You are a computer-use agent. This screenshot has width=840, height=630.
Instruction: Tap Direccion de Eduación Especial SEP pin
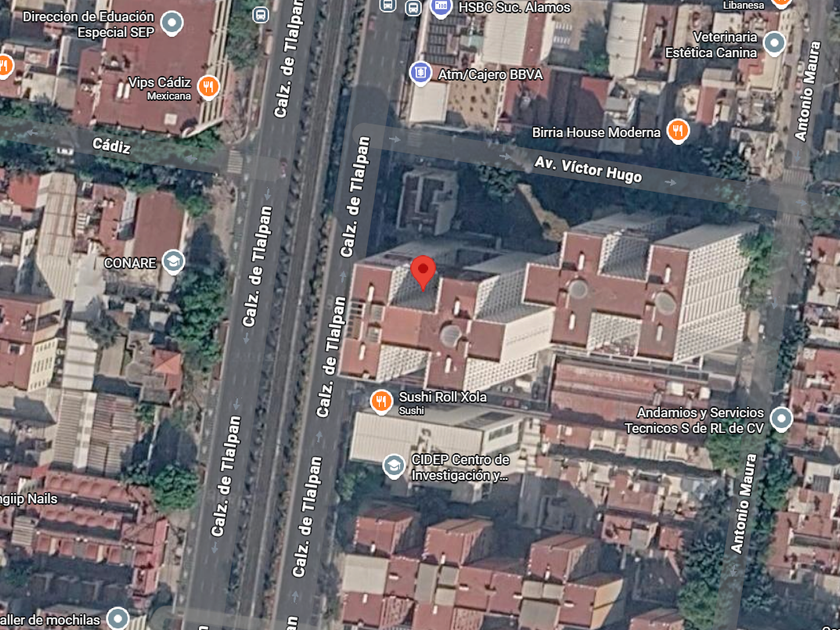tap(172, 24)
